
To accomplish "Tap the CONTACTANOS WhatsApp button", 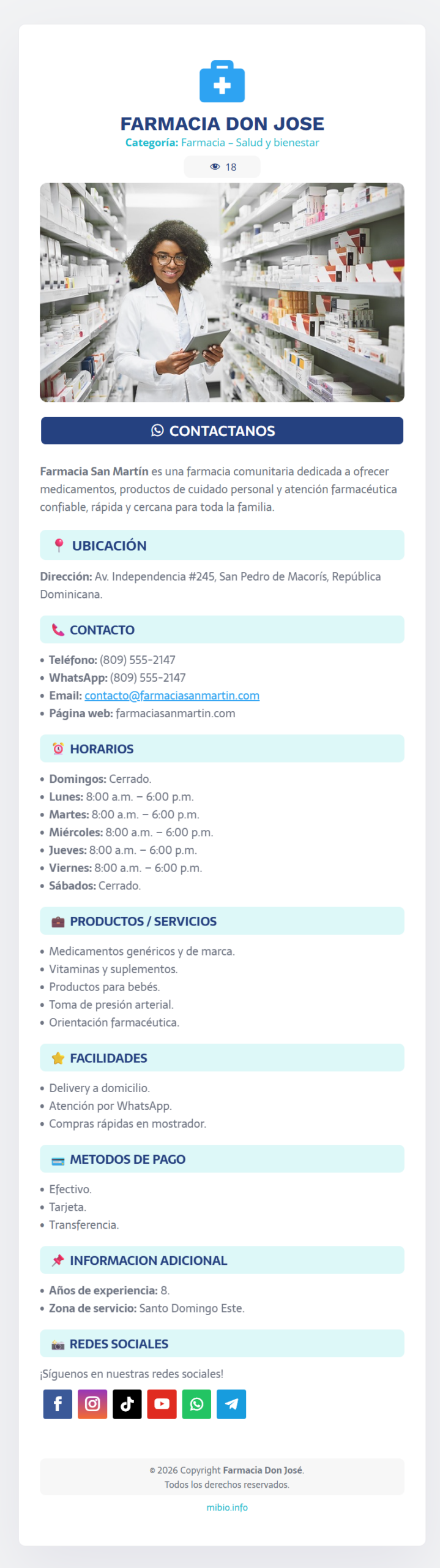I will click(222, 431).
